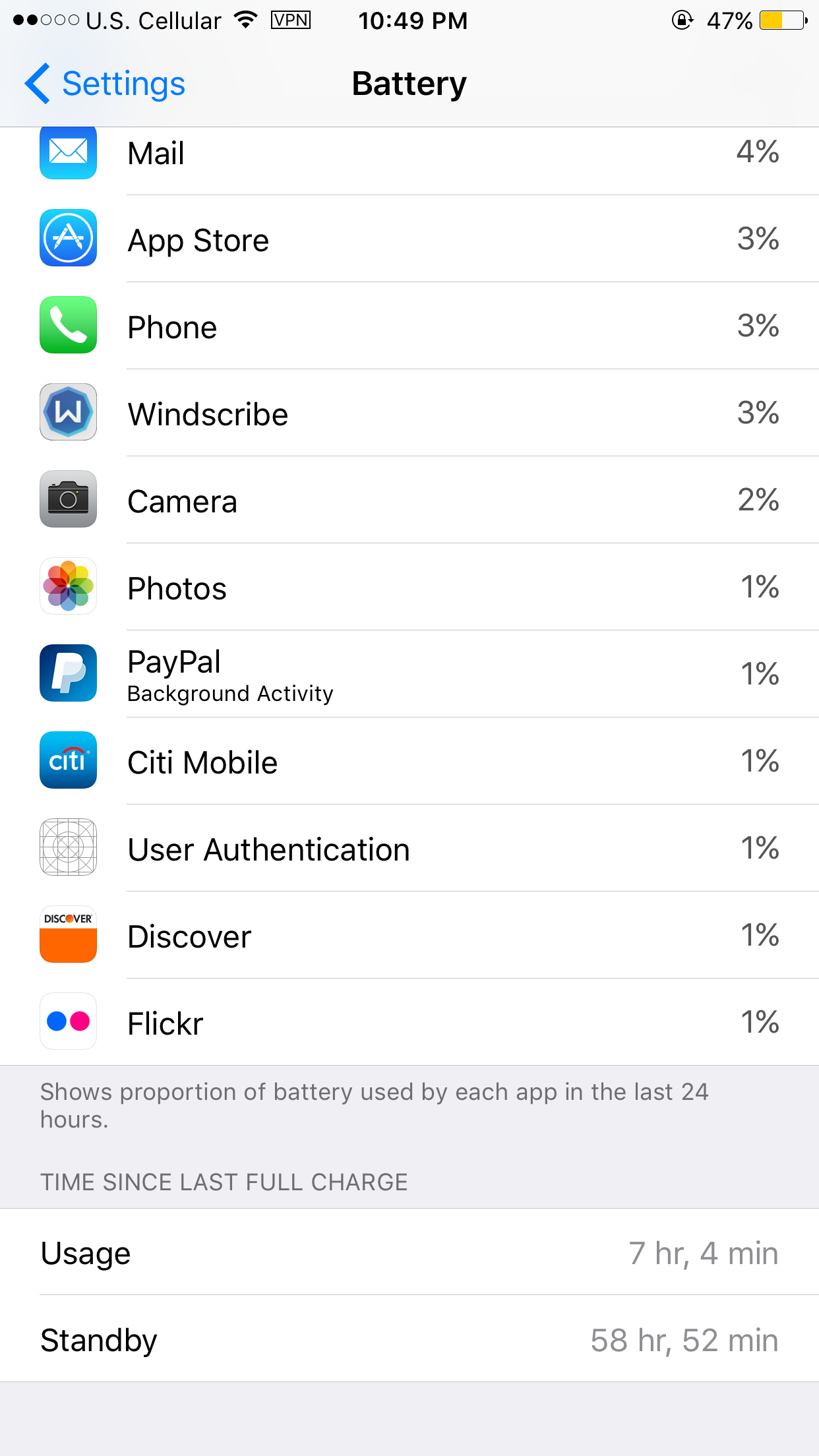Tap the PayPal Background Activity row

click(409, 674)
